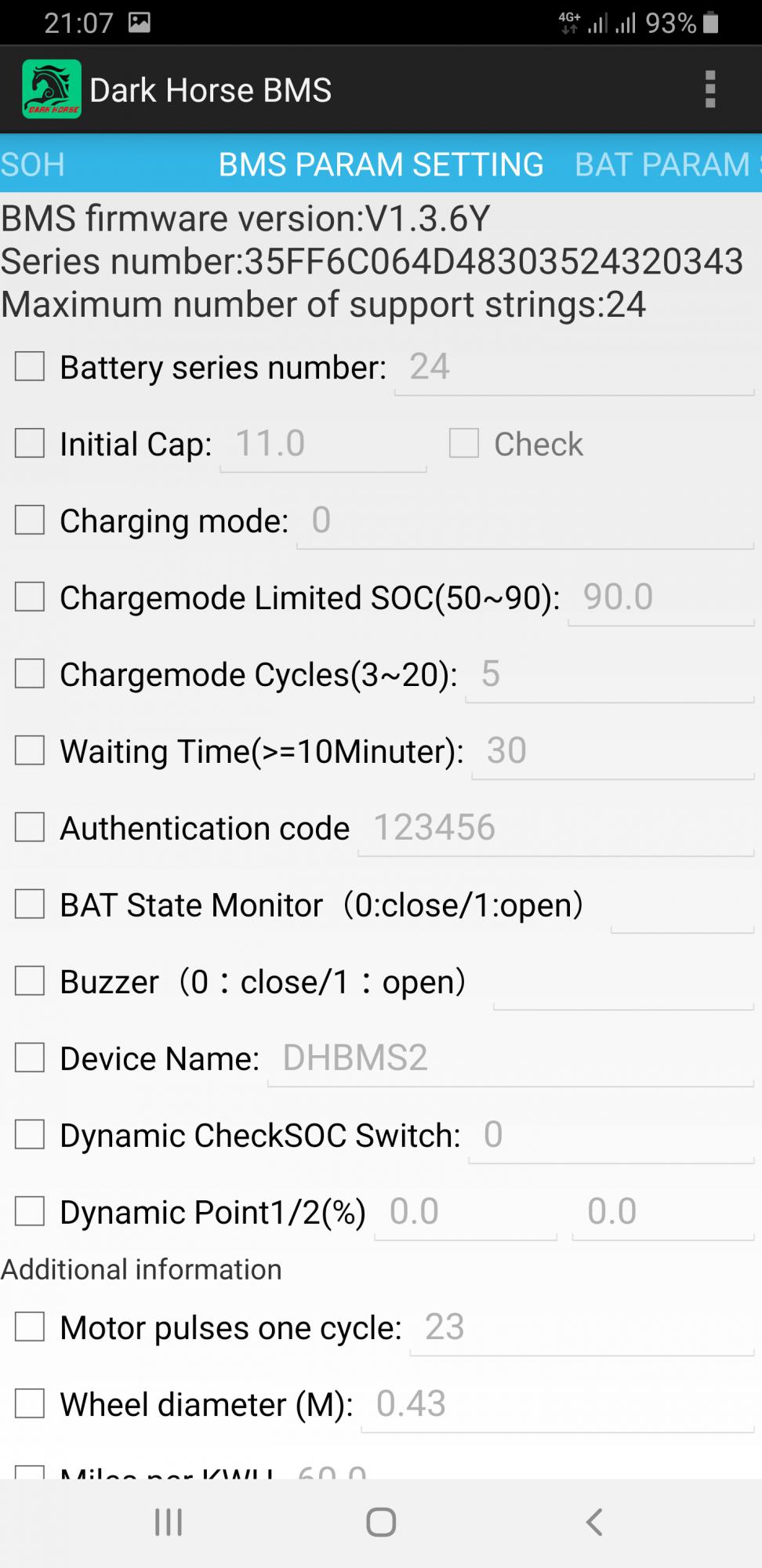The height and width of the screenshot is (1568, 762).
Task: Edit the Device Name field
Action: [x=510, y=1058]
